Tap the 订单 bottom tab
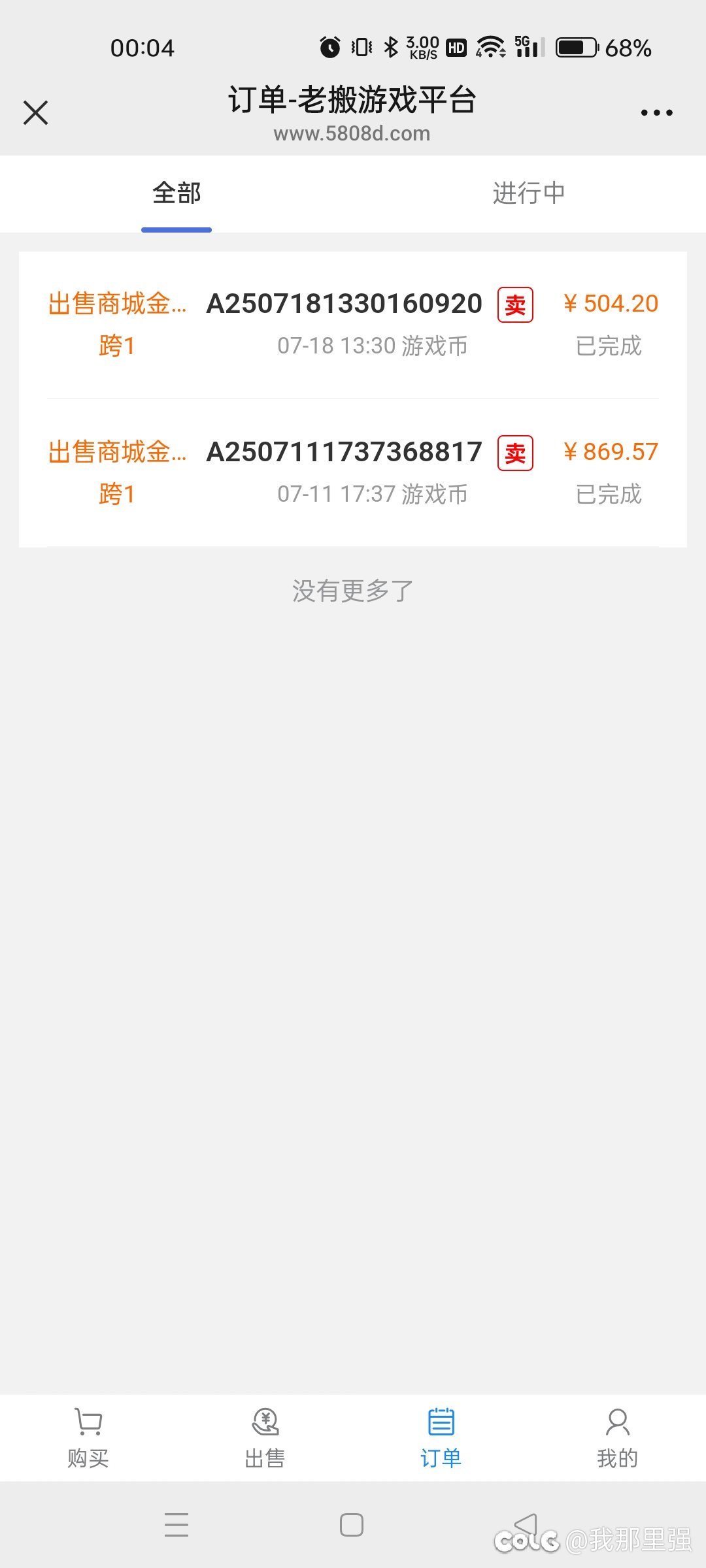This screenshot has height=1568, width=706. 441,1438
